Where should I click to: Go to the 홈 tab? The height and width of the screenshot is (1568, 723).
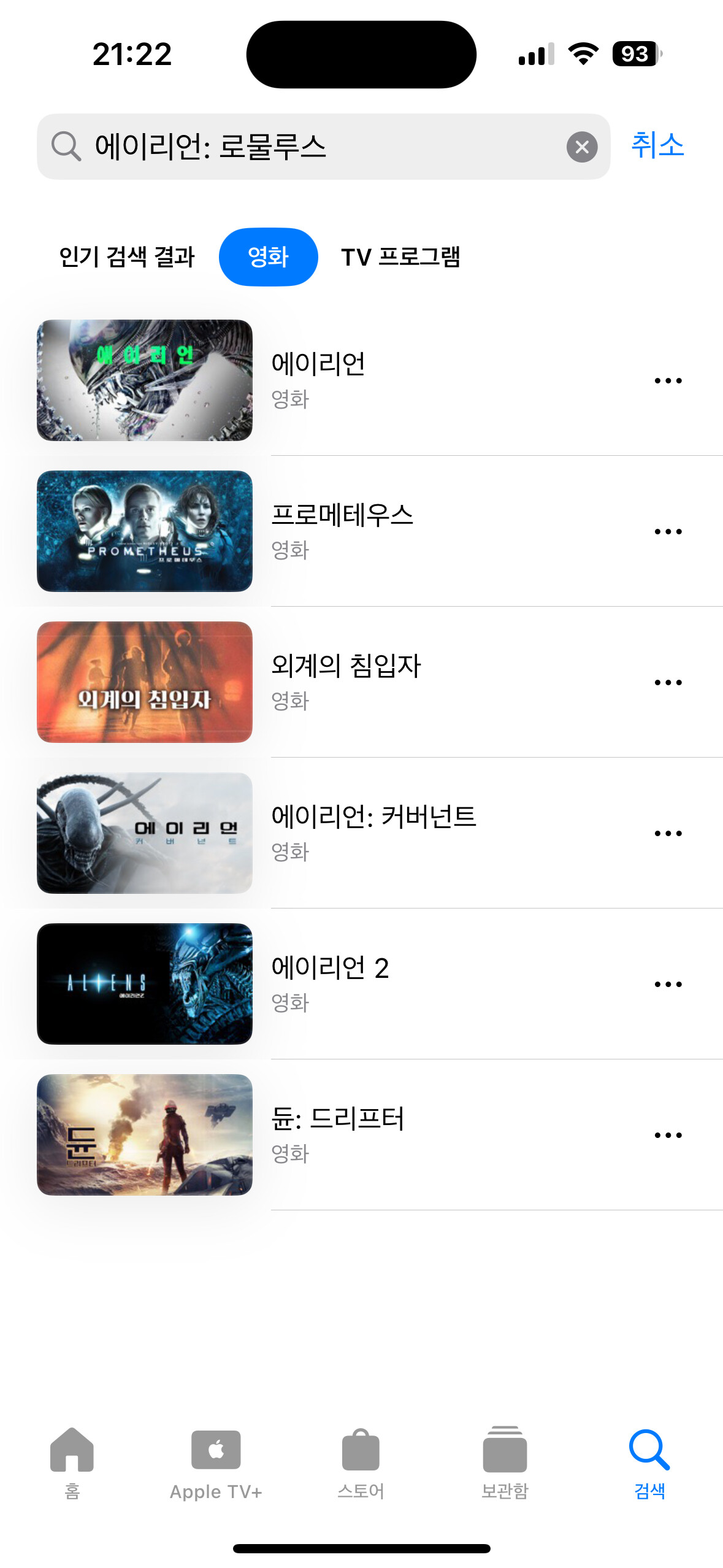tap(72, 1462)
